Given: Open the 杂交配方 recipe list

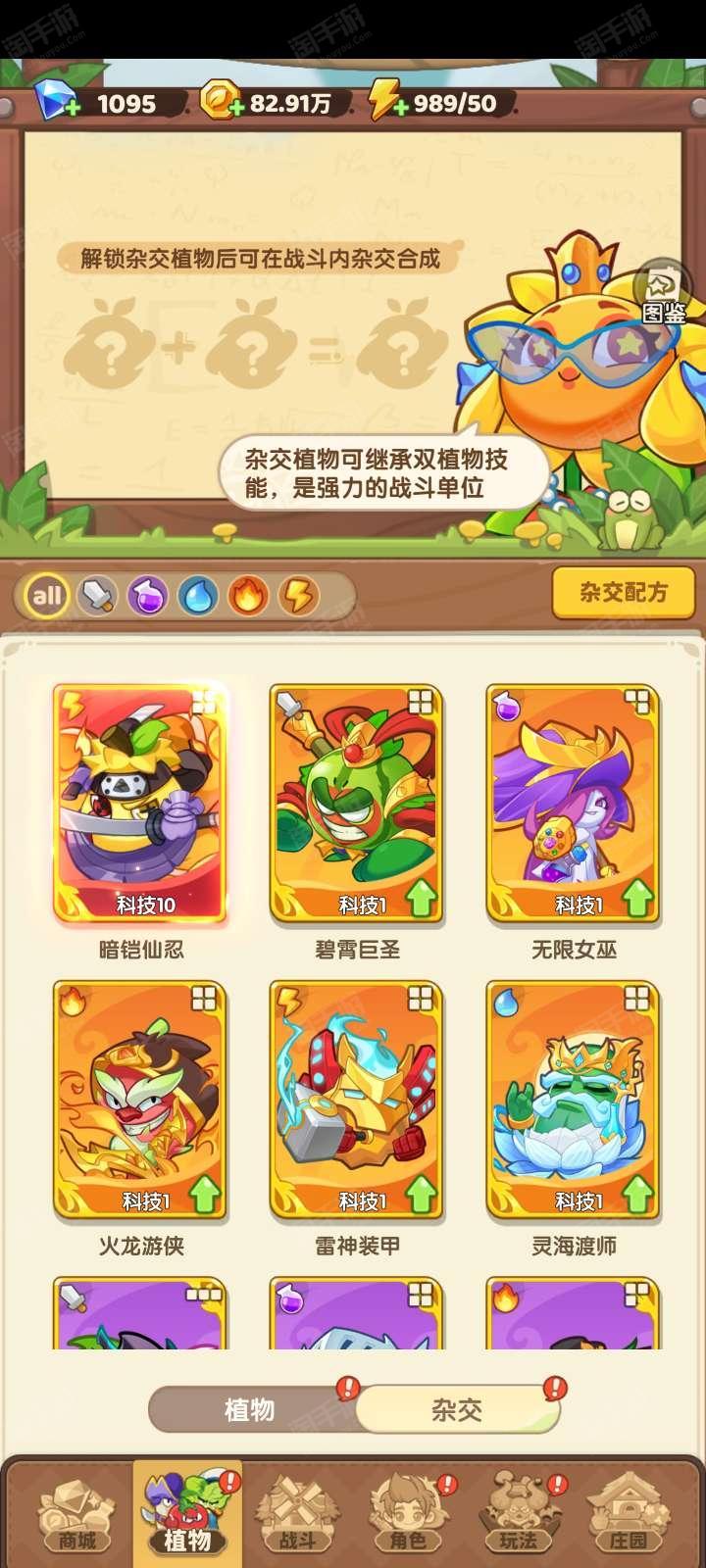Looking at the screenshot, I should pos(623,593).
